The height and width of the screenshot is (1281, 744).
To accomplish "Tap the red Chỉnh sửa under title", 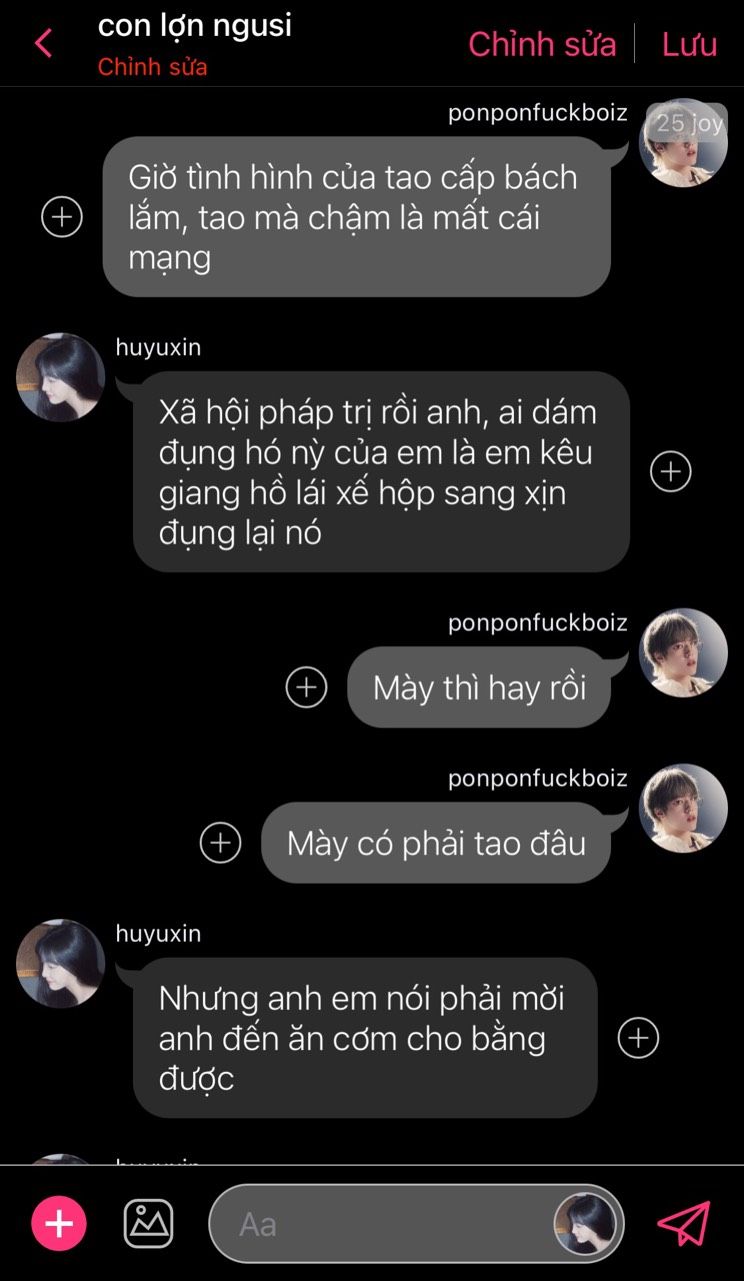I will [152, 68].
